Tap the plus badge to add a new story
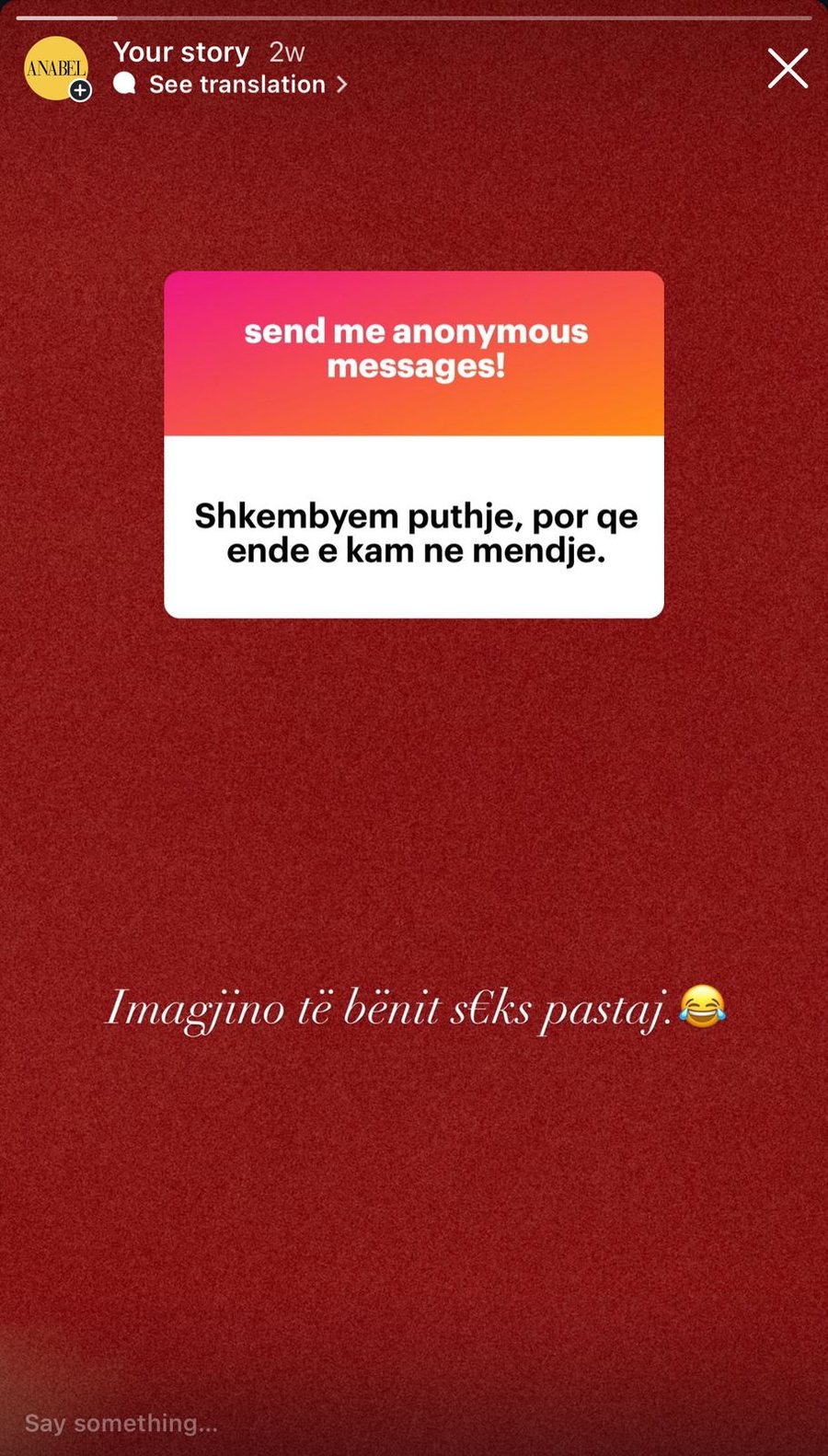Screen dimensions: 828x1456 [81, 90]
